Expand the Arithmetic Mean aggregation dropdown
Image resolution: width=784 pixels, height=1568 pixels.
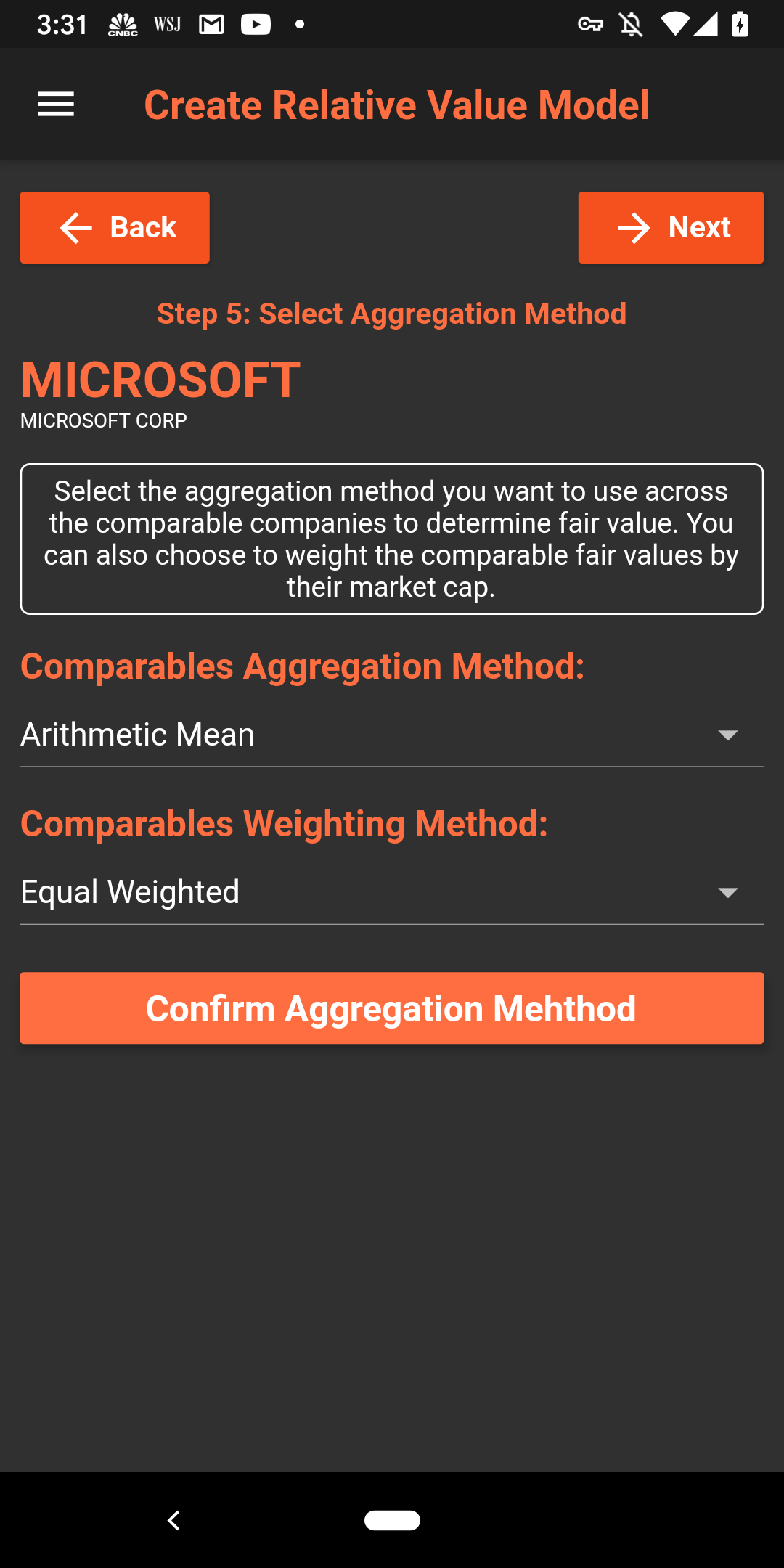point(392,735)
